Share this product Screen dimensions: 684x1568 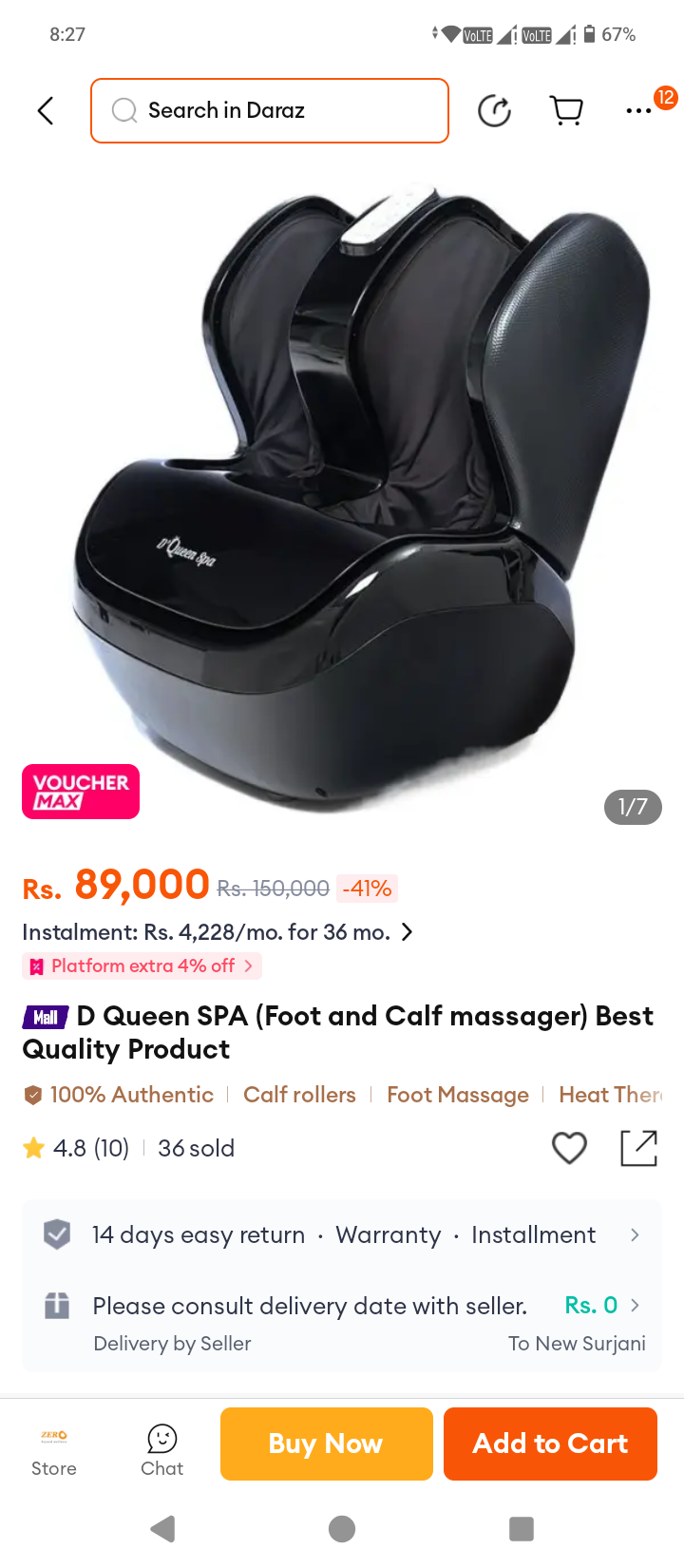click(x=638, y=1148)
